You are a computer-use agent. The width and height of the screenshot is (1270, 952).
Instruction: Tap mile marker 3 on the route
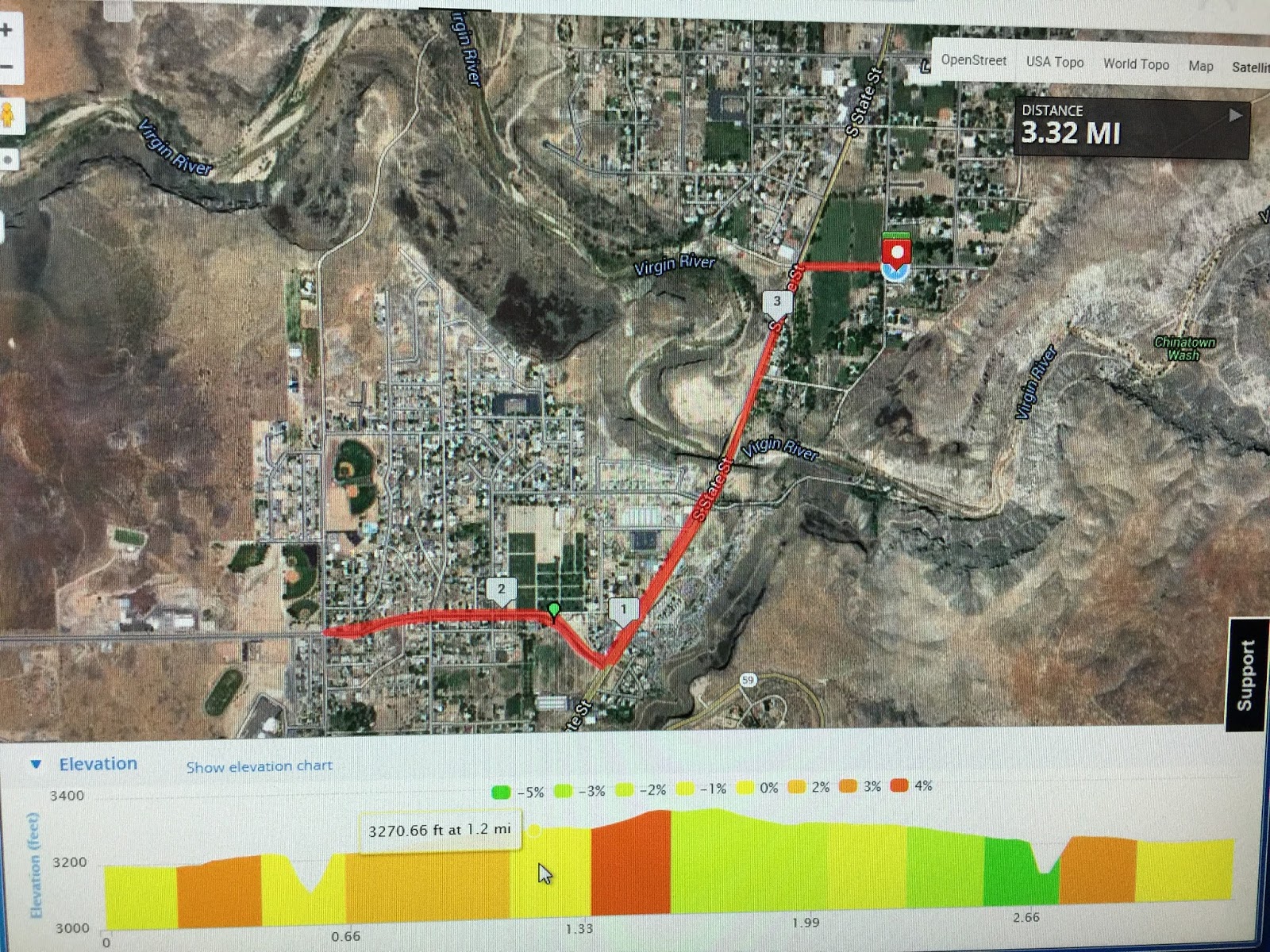coord(776,302)
